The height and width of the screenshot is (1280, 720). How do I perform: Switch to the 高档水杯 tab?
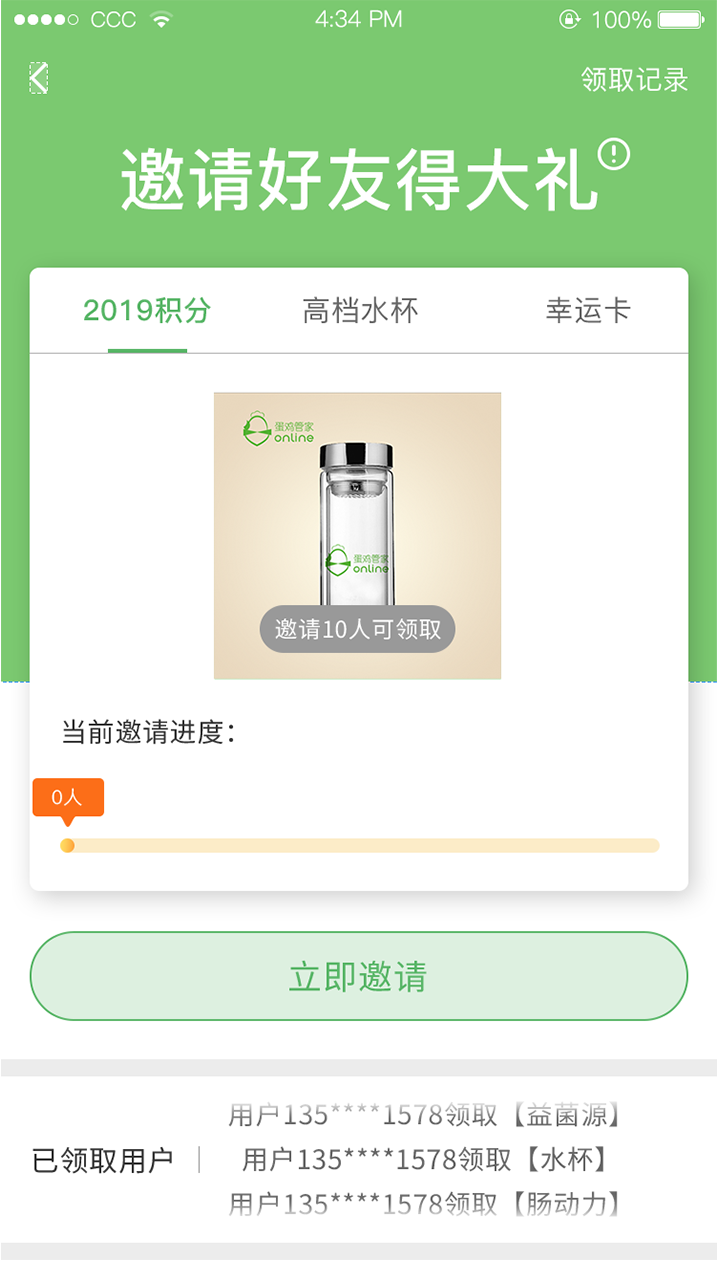click(360, 311)
